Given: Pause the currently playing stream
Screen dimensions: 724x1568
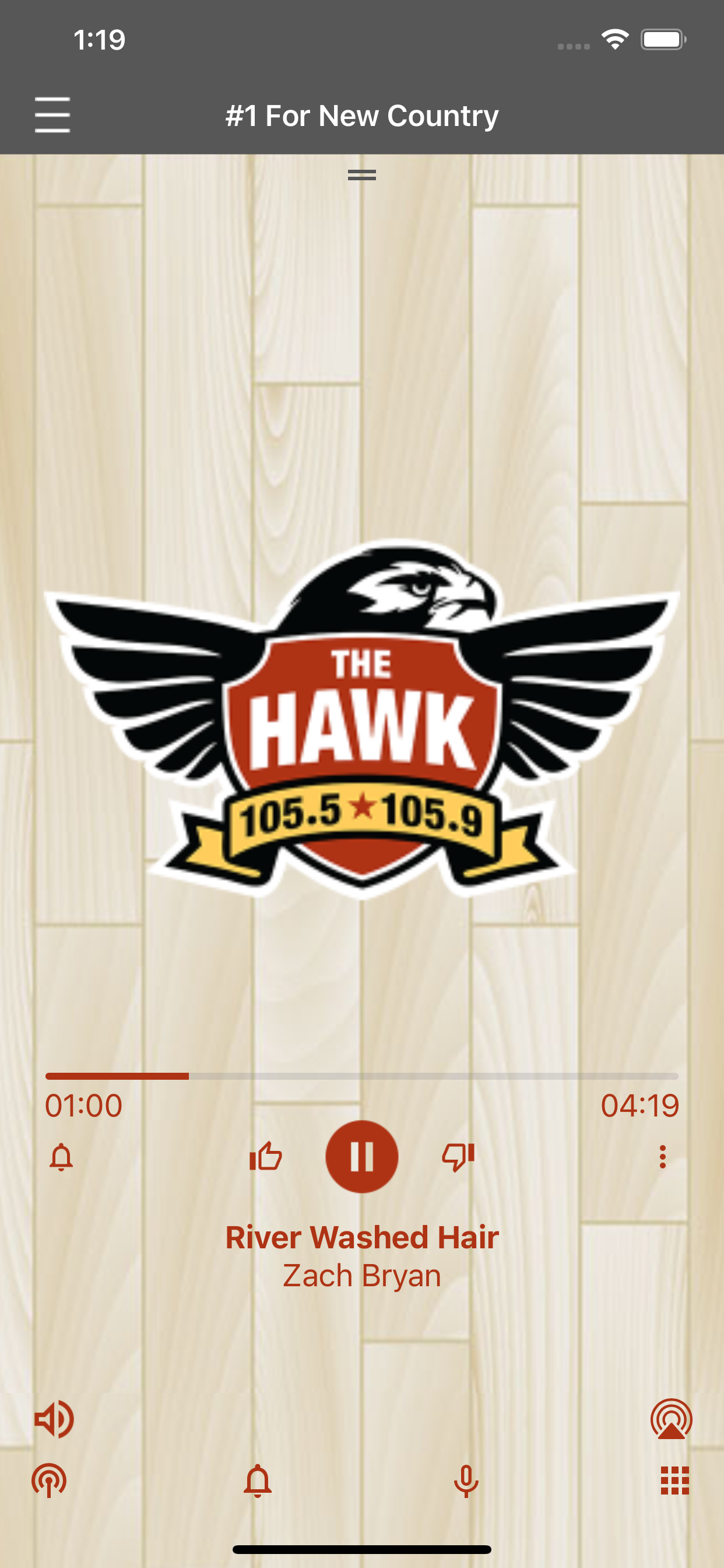Looking at the screenshot, I should pyautogui.click(x=363, y=1157).
